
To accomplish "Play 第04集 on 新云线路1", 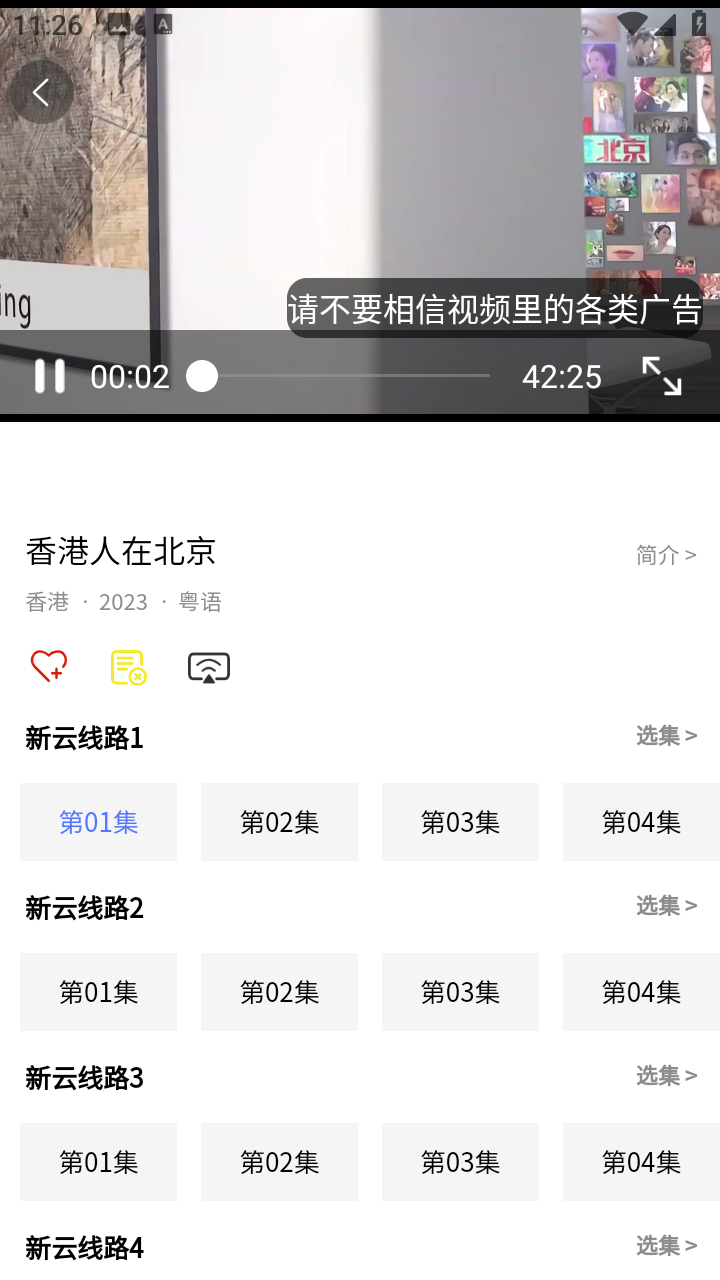I will coord(641,822).
